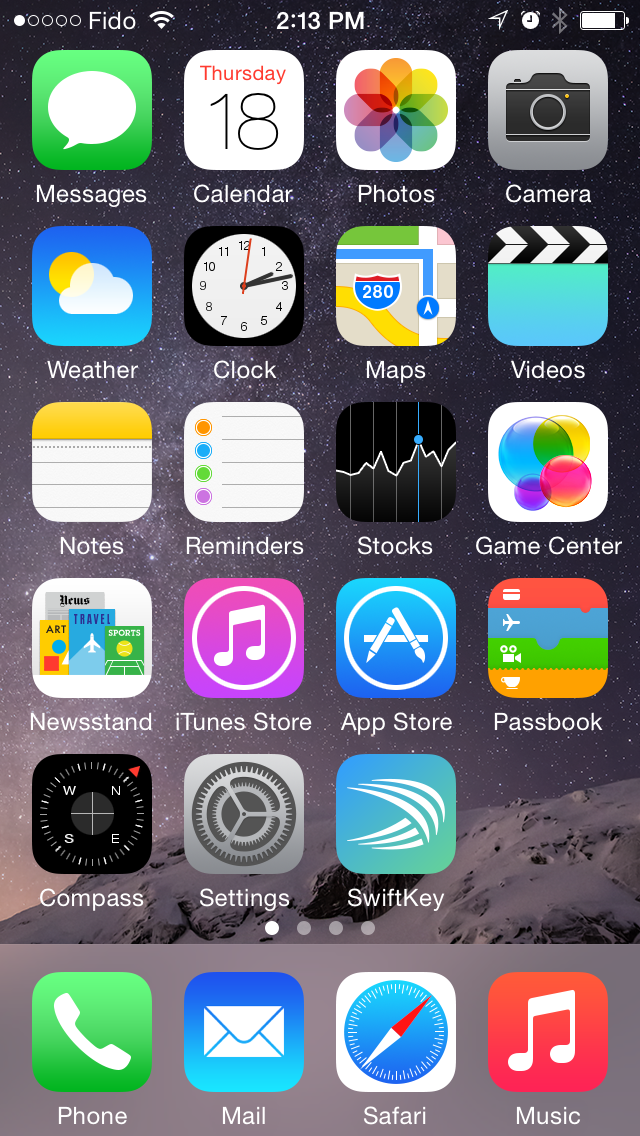Launch the Camera app
Screen dimensions: 640x1136
[x=548, y=110]
